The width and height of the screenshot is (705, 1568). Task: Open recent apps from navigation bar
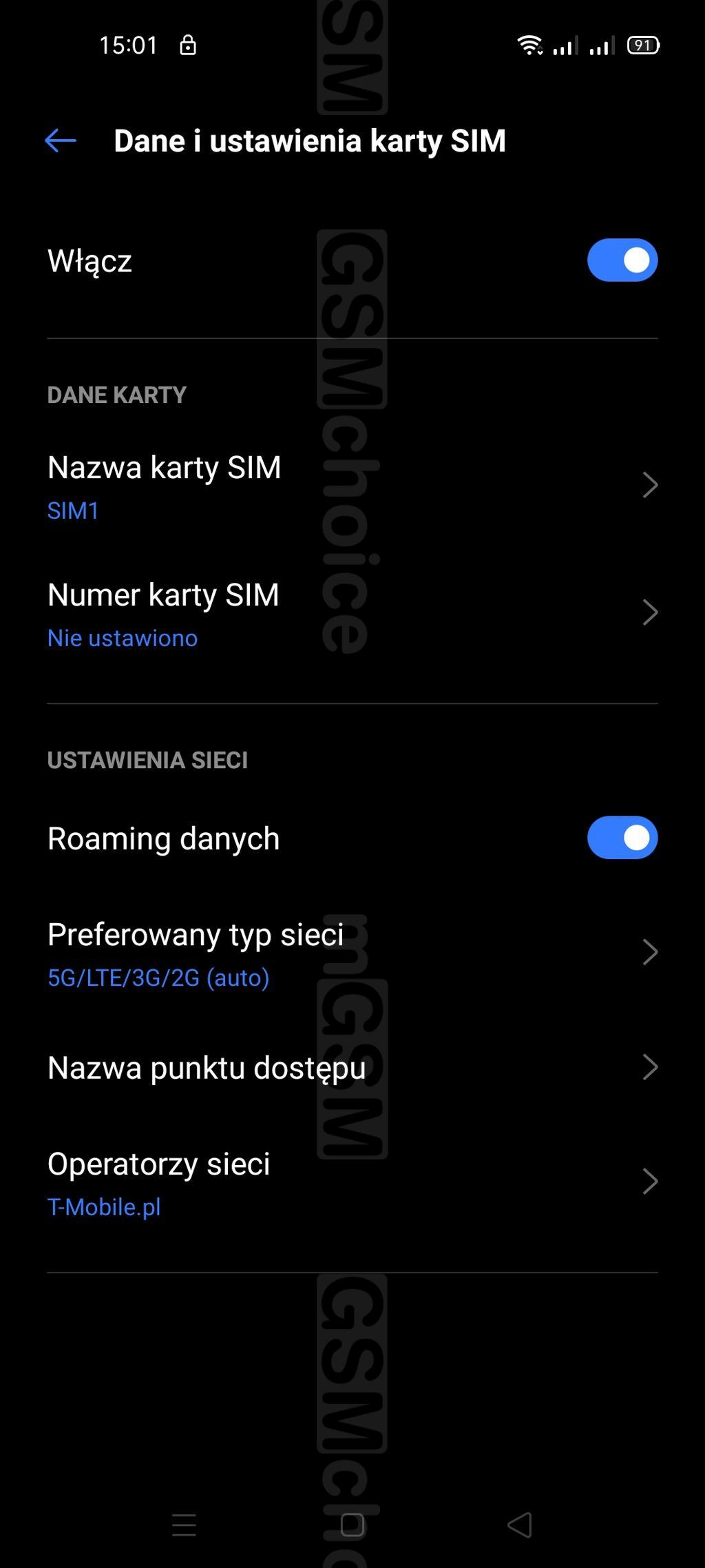(x=184, y=1525)
